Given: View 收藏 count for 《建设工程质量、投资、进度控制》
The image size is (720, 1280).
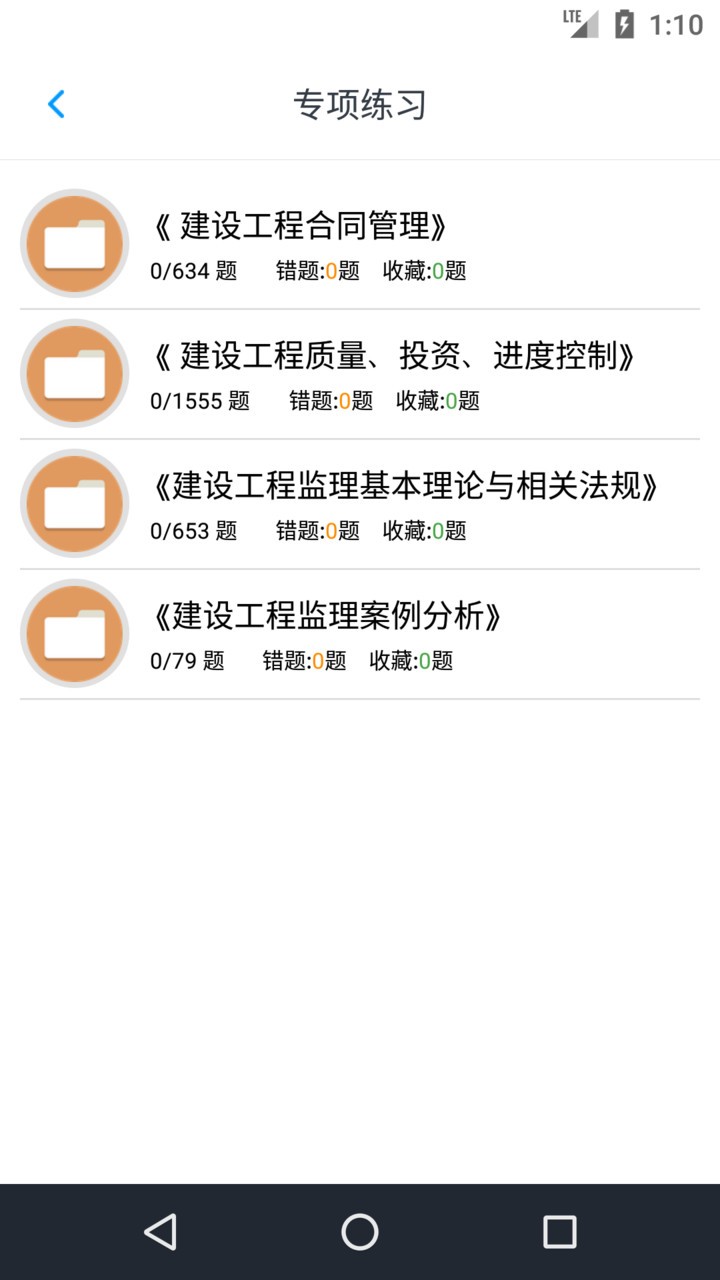Looking at the screenshot, I should tap(437, 402).
